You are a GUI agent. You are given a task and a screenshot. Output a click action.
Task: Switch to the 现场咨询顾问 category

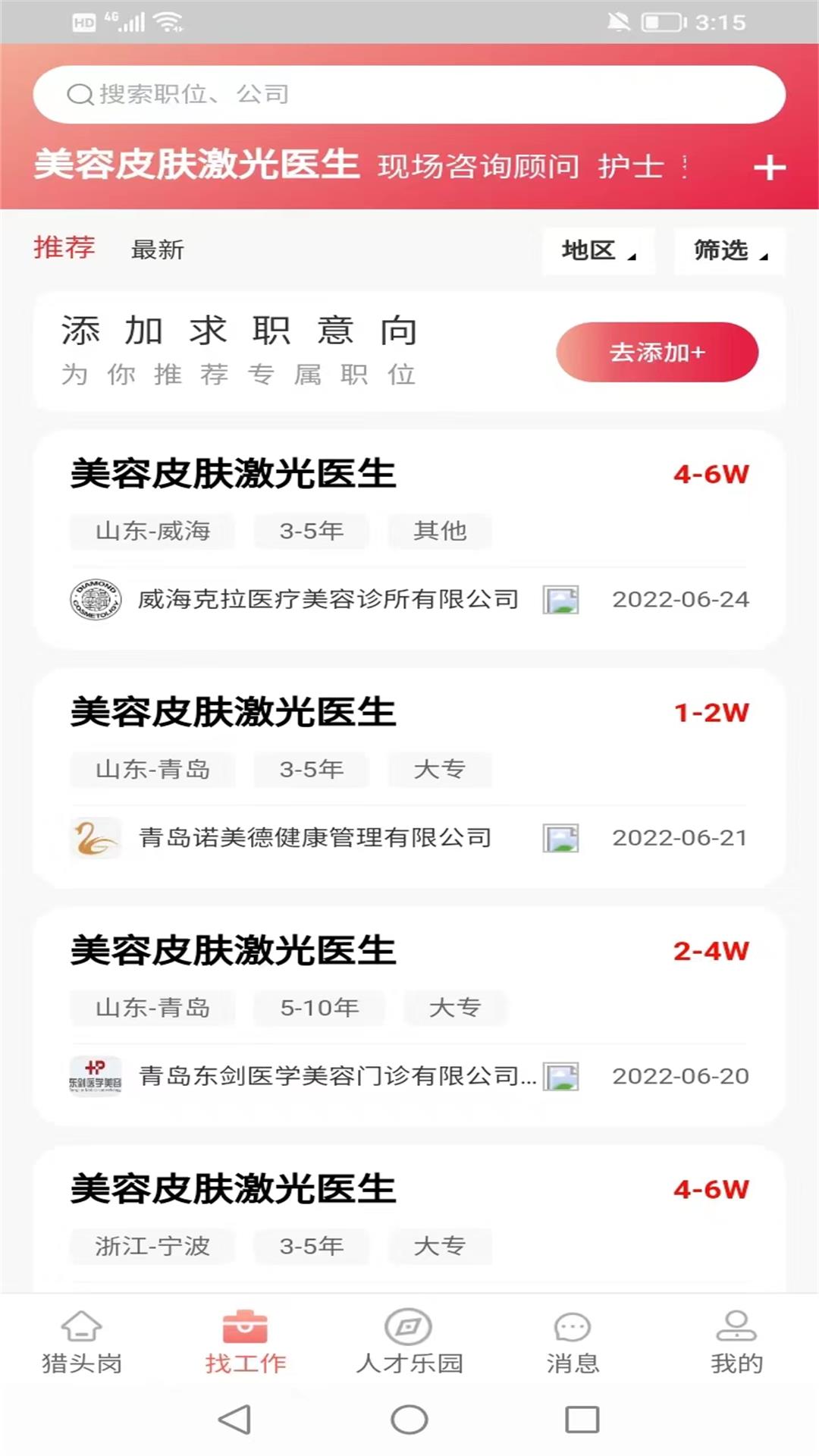click(x=479, y=167)
